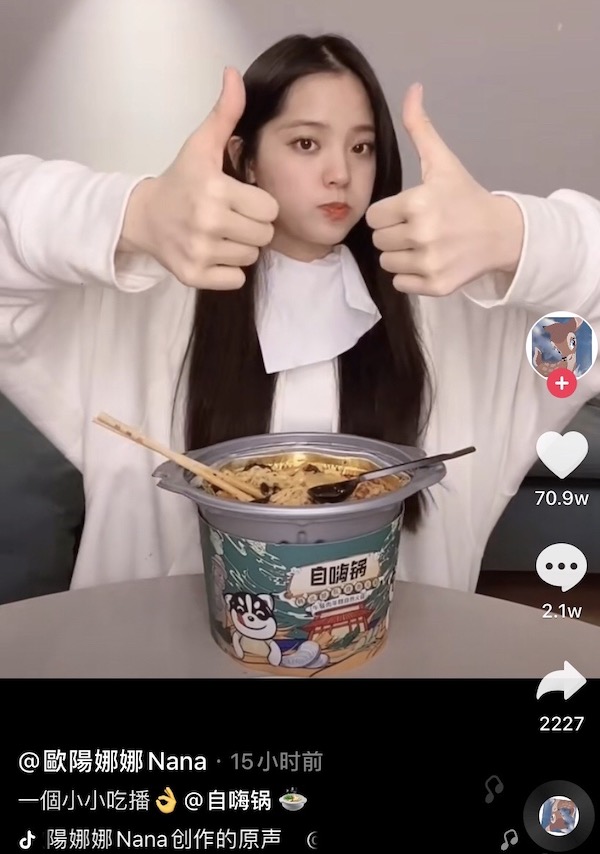
Task: Open the @自嗨锅 mention in the caption
Action: pyautogui.click(x=228, y=800)
